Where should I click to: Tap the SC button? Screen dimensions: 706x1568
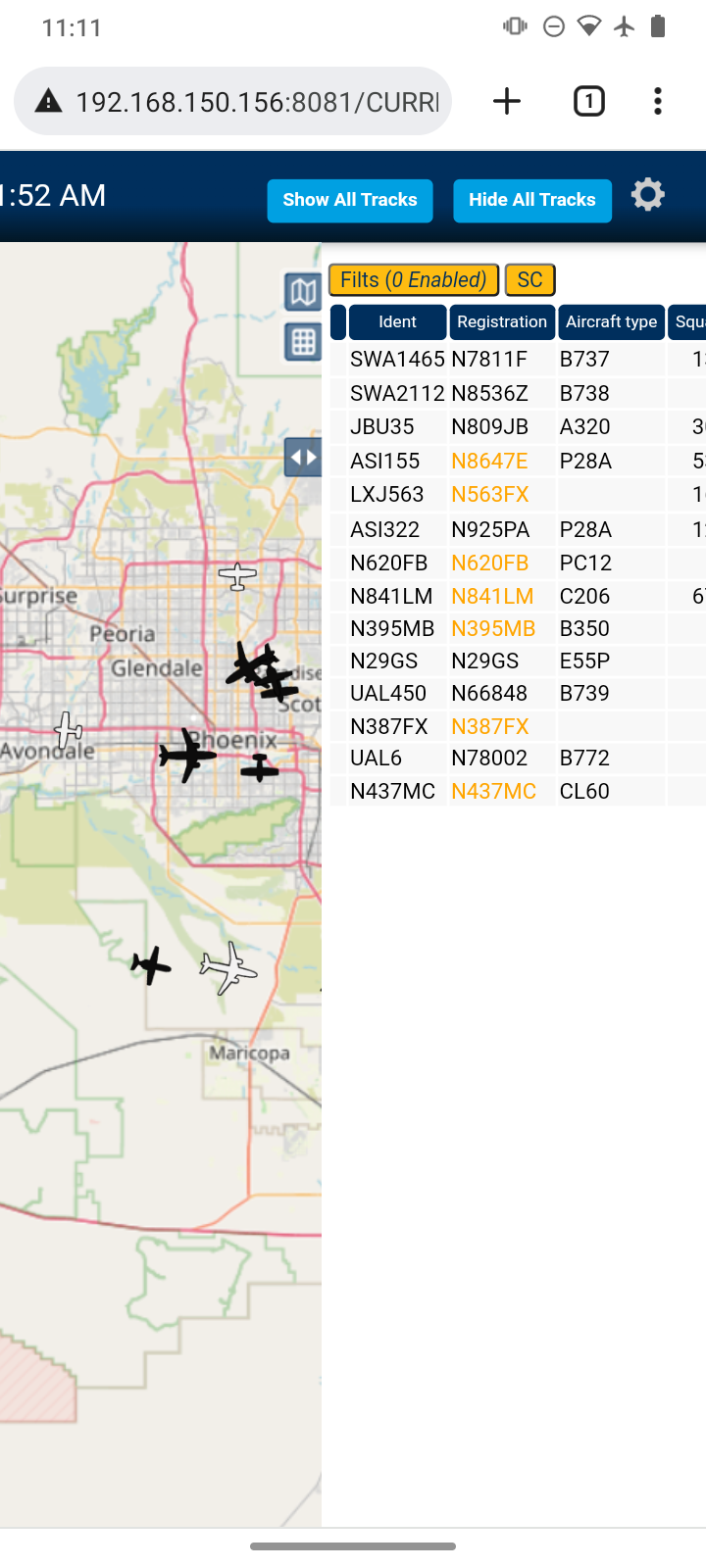pos(530,280)
